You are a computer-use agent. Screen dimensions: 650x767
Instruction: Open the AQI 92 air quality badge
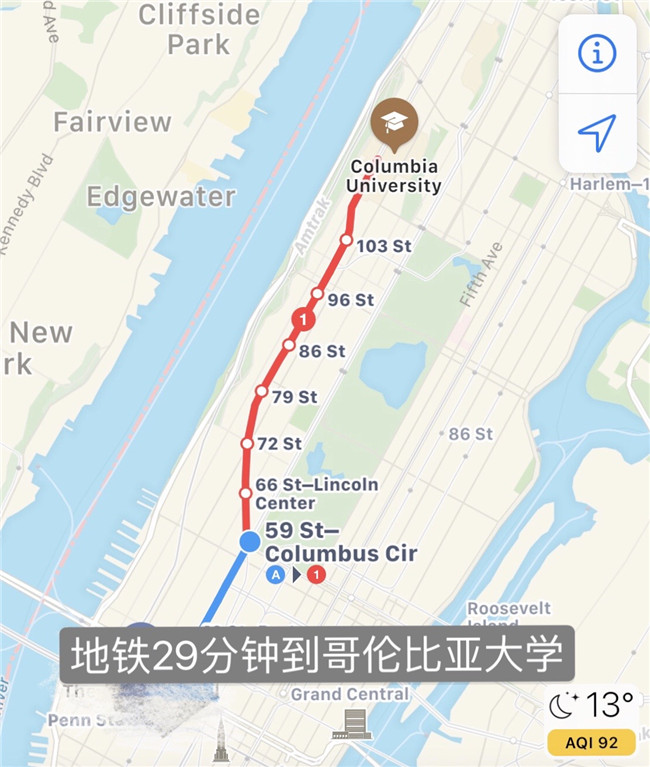pyautogui.click(x=591, y=743)
